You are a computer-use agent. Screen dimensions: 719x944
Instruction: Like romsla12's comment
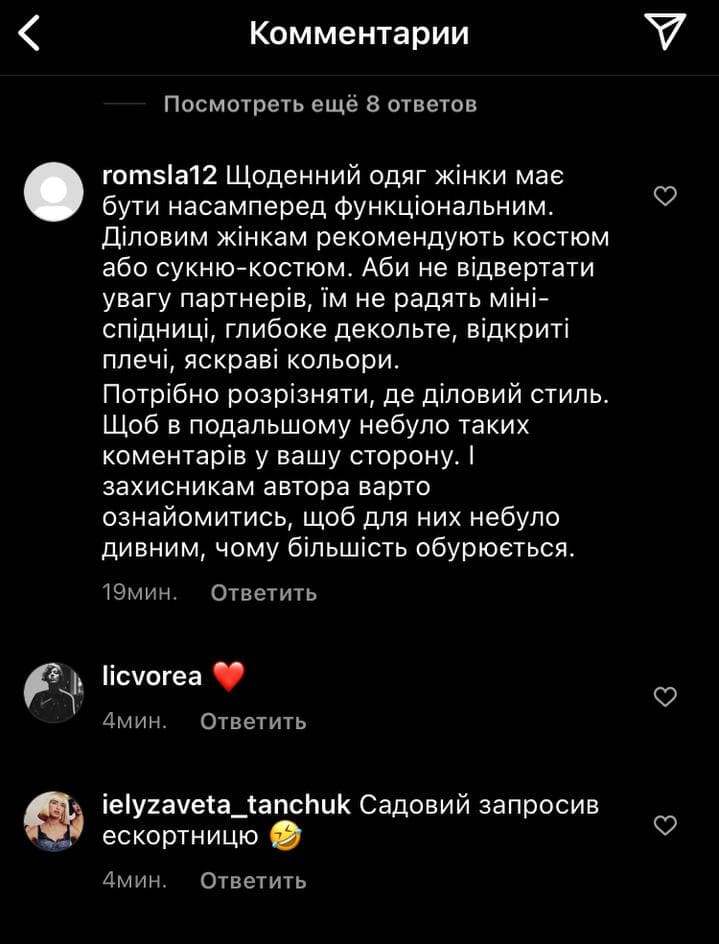tap(665, 196)
